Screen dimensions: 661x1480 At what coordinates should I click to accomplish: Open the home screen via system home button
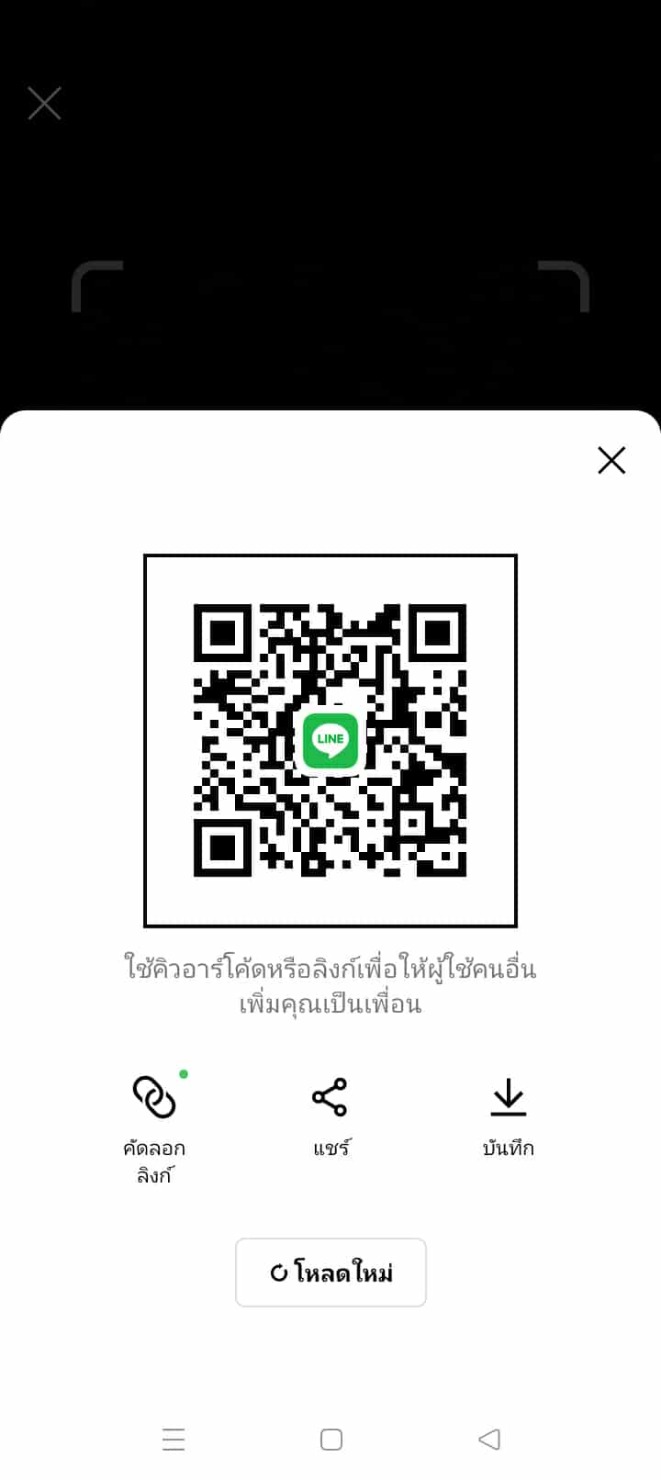tap(331, 1439)
